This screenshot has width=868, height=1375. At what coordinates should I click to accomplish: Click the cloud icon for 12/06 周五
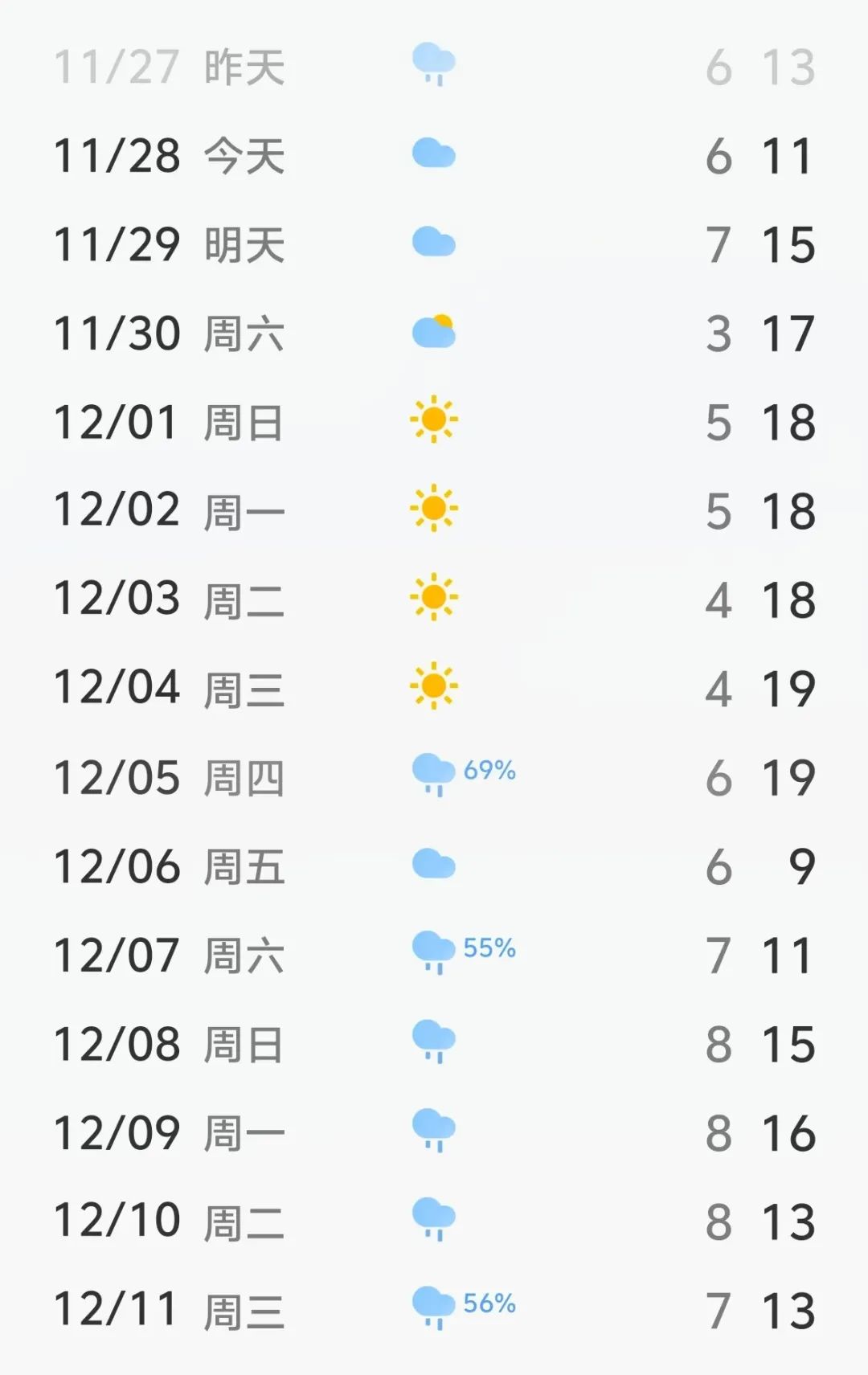(x=433, y=866)
